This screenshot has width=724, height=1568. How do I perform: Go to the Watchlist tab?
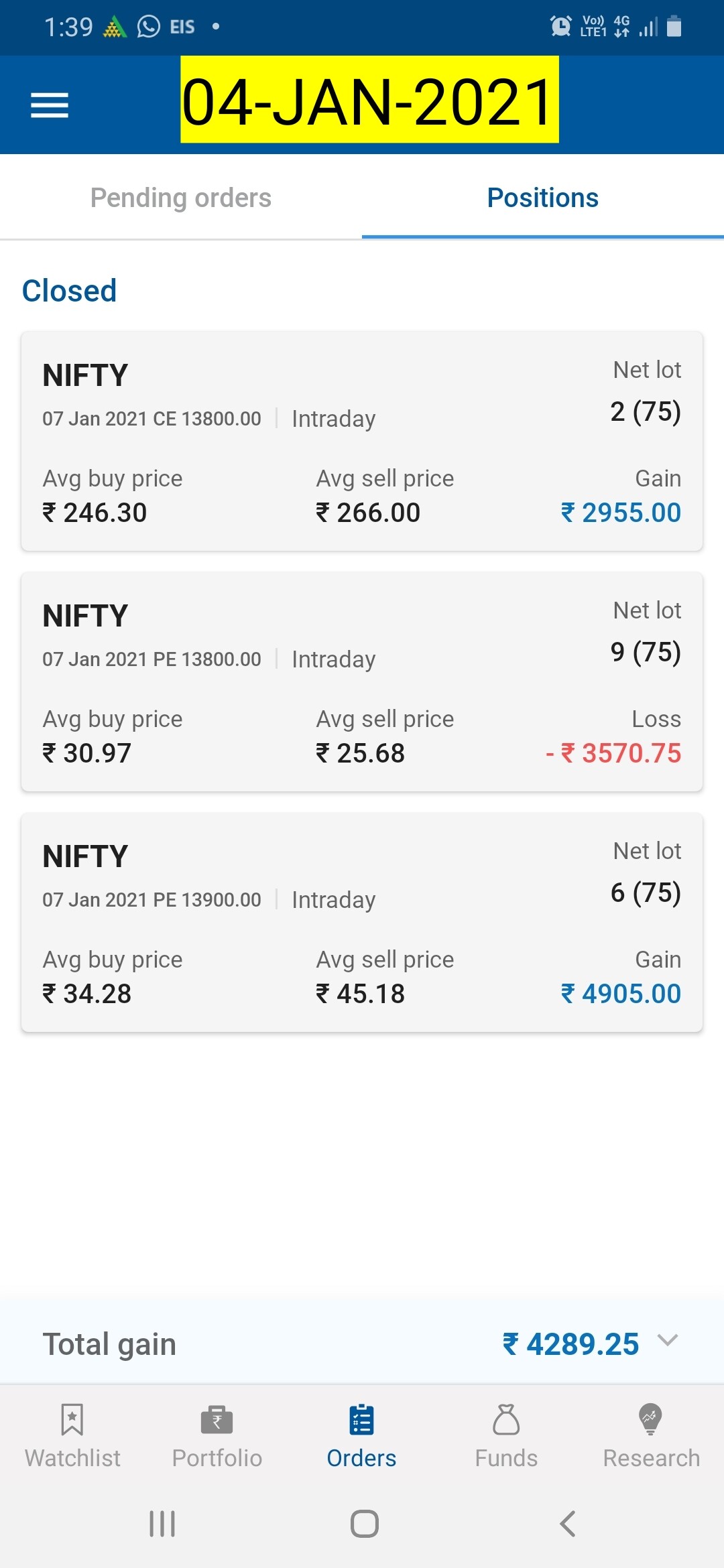pos(72,1437)
